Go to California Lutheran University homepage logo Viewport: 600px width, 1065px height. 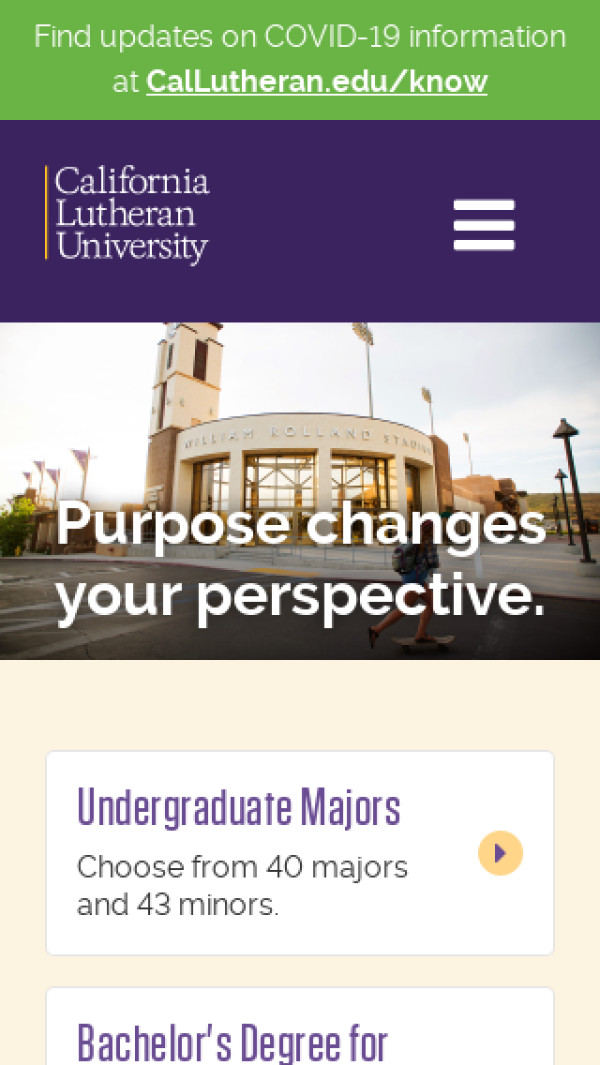tap(128, 214)
